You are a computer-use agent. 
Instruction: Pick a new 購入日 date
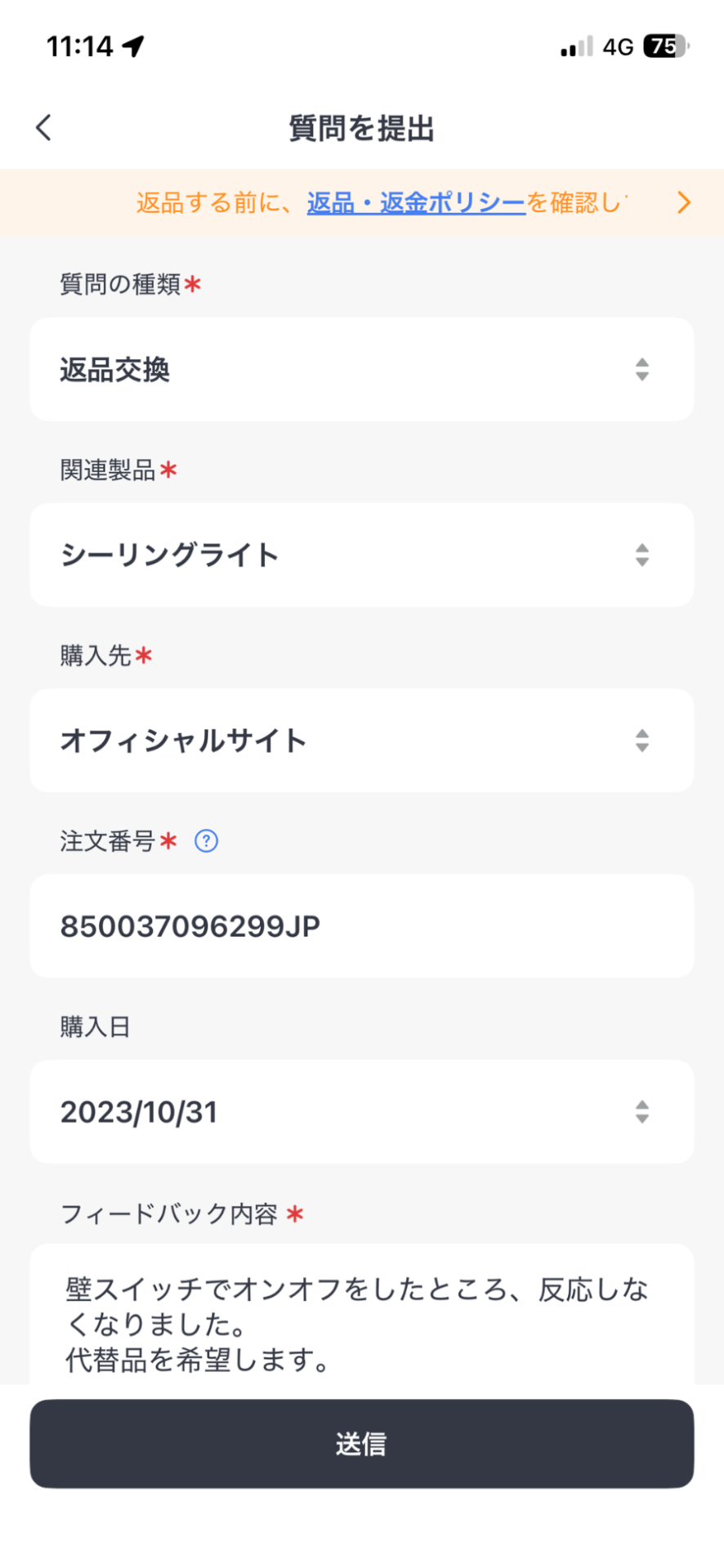[x=361, y=1111]
